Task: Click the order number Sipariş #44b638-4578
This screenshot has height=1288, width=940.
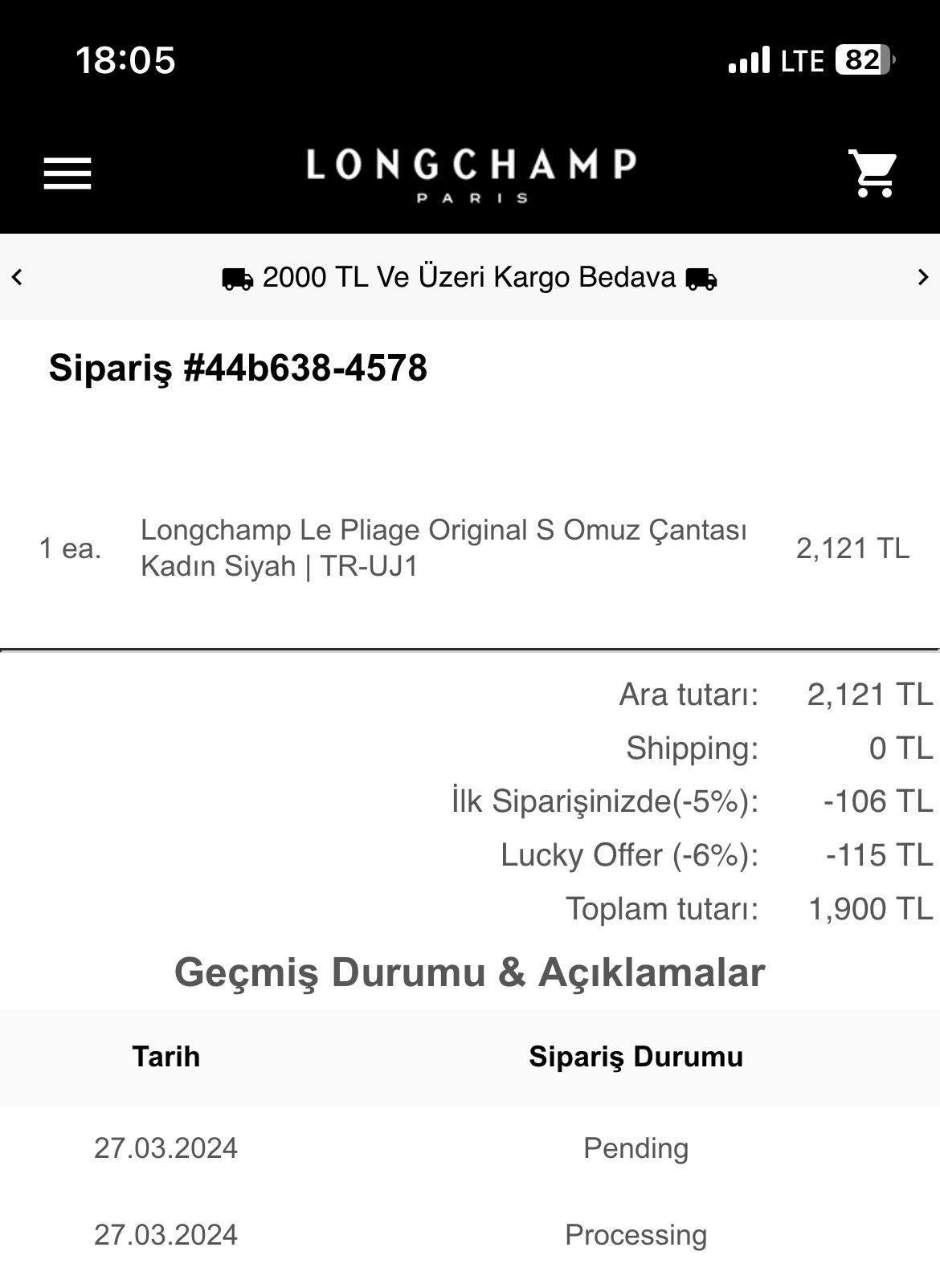Action: 239,369
